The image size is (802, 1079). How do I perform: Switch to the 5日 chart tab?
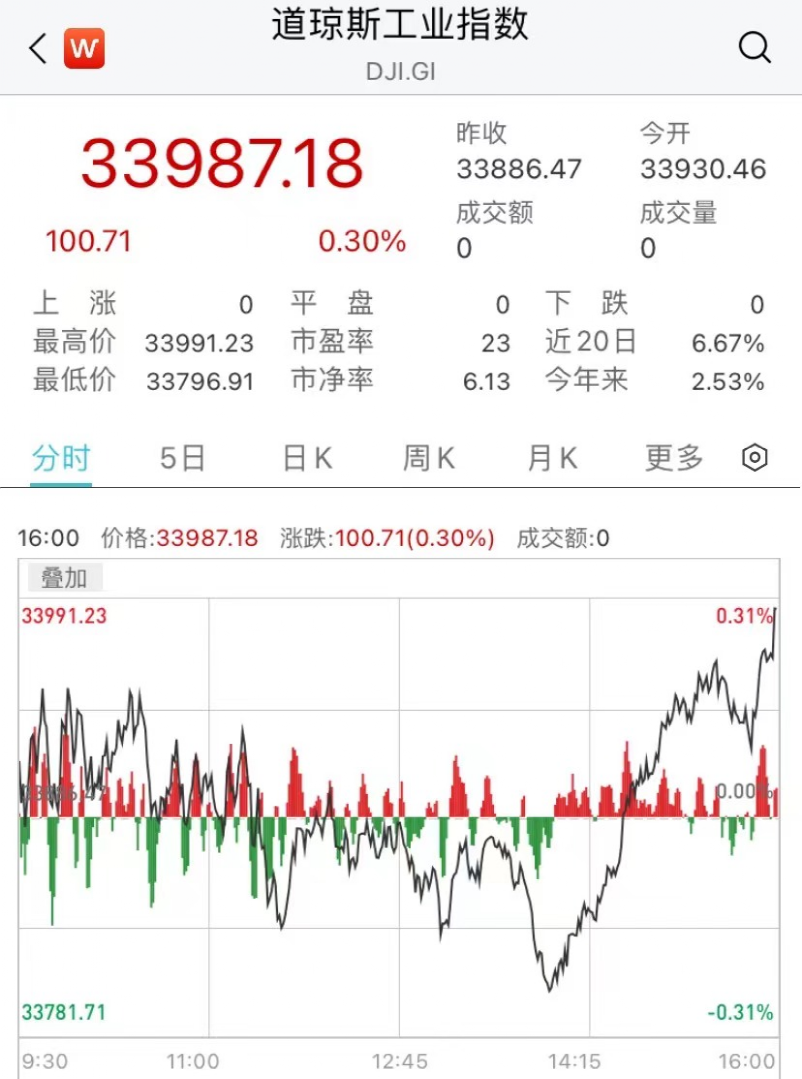pyautogui.click(x=183, y=458)
